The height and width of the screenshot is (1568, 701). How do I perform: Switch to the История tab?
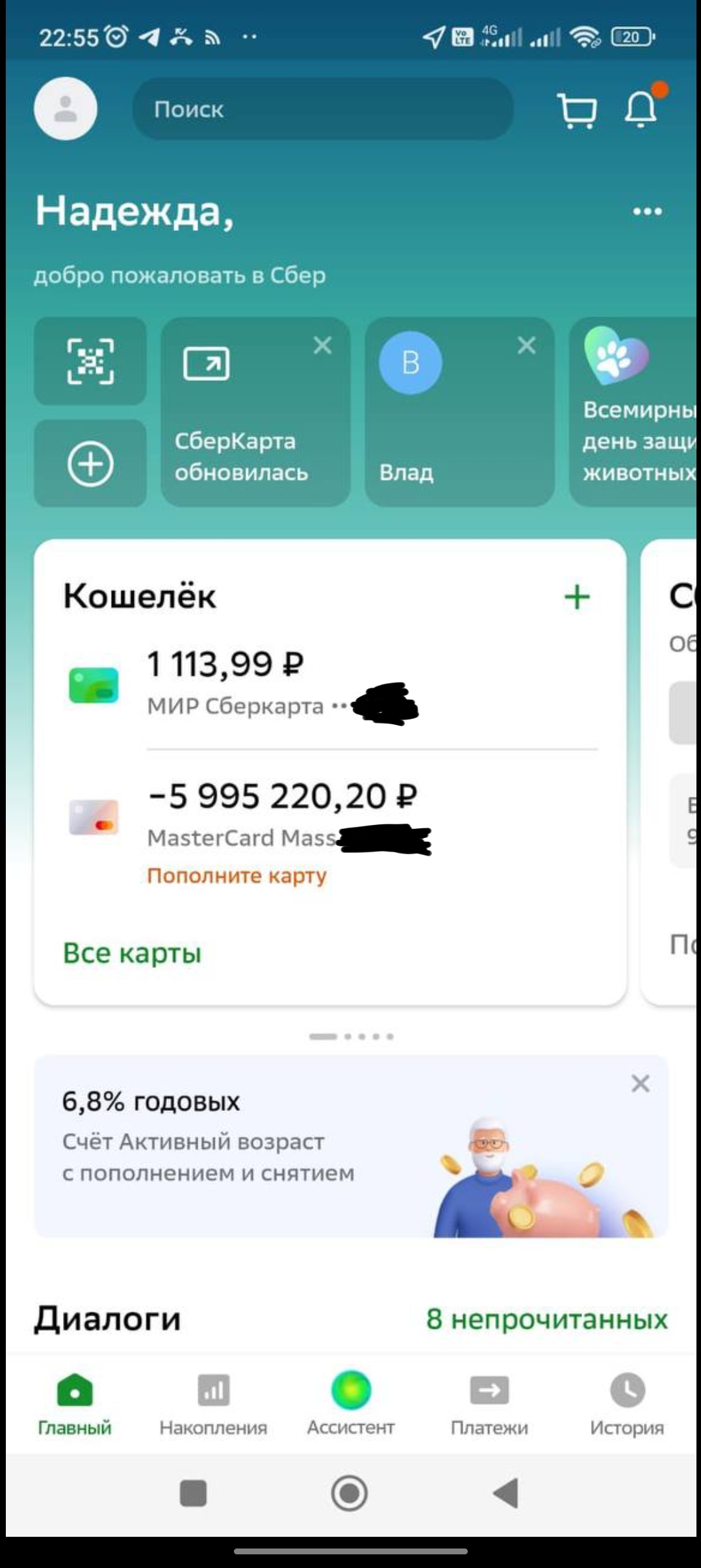(x=627, y=1404)
